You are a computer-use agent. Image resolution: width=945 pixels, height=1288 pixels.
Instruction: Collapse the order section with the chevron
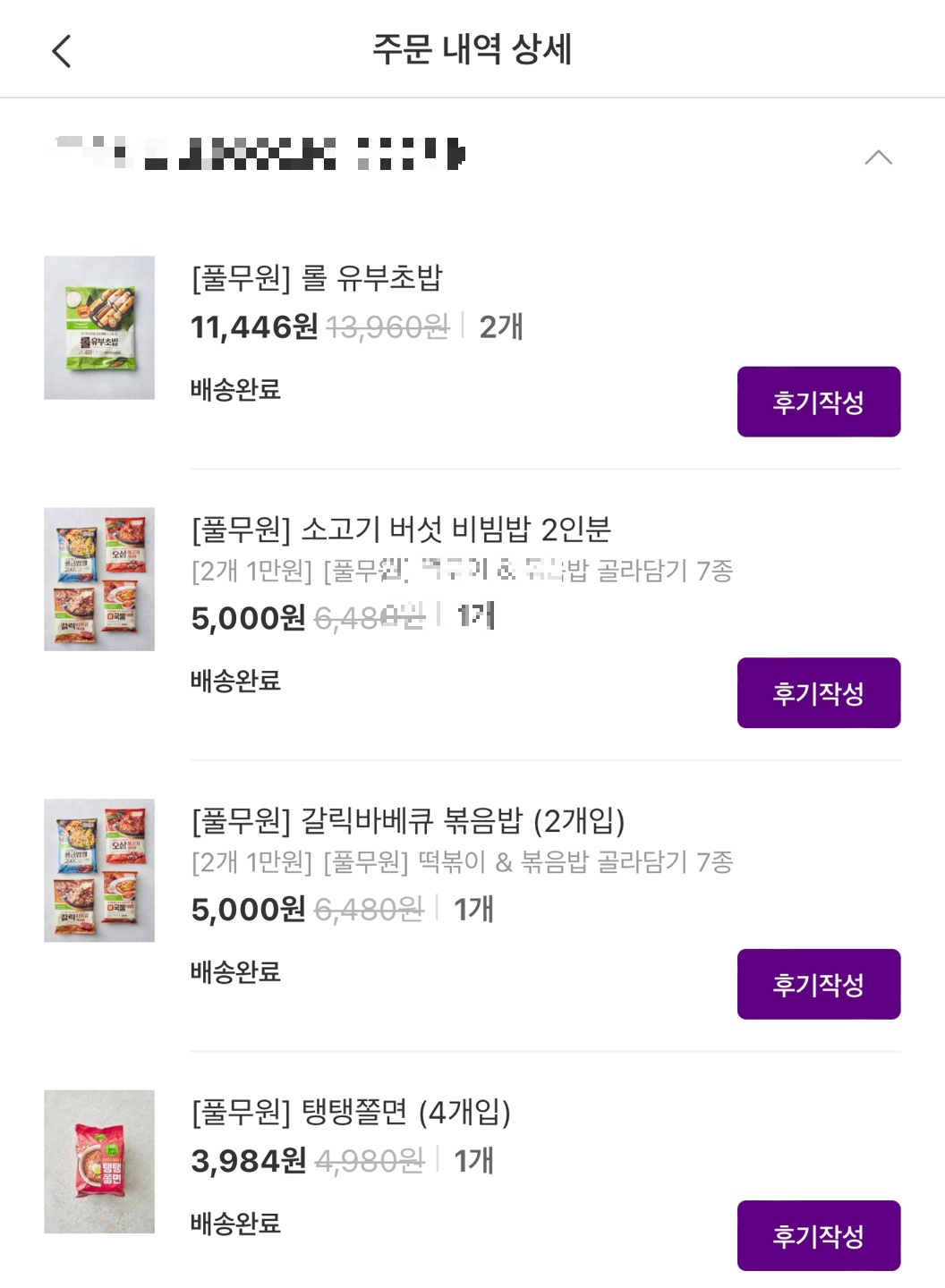[x=878, y=157]
